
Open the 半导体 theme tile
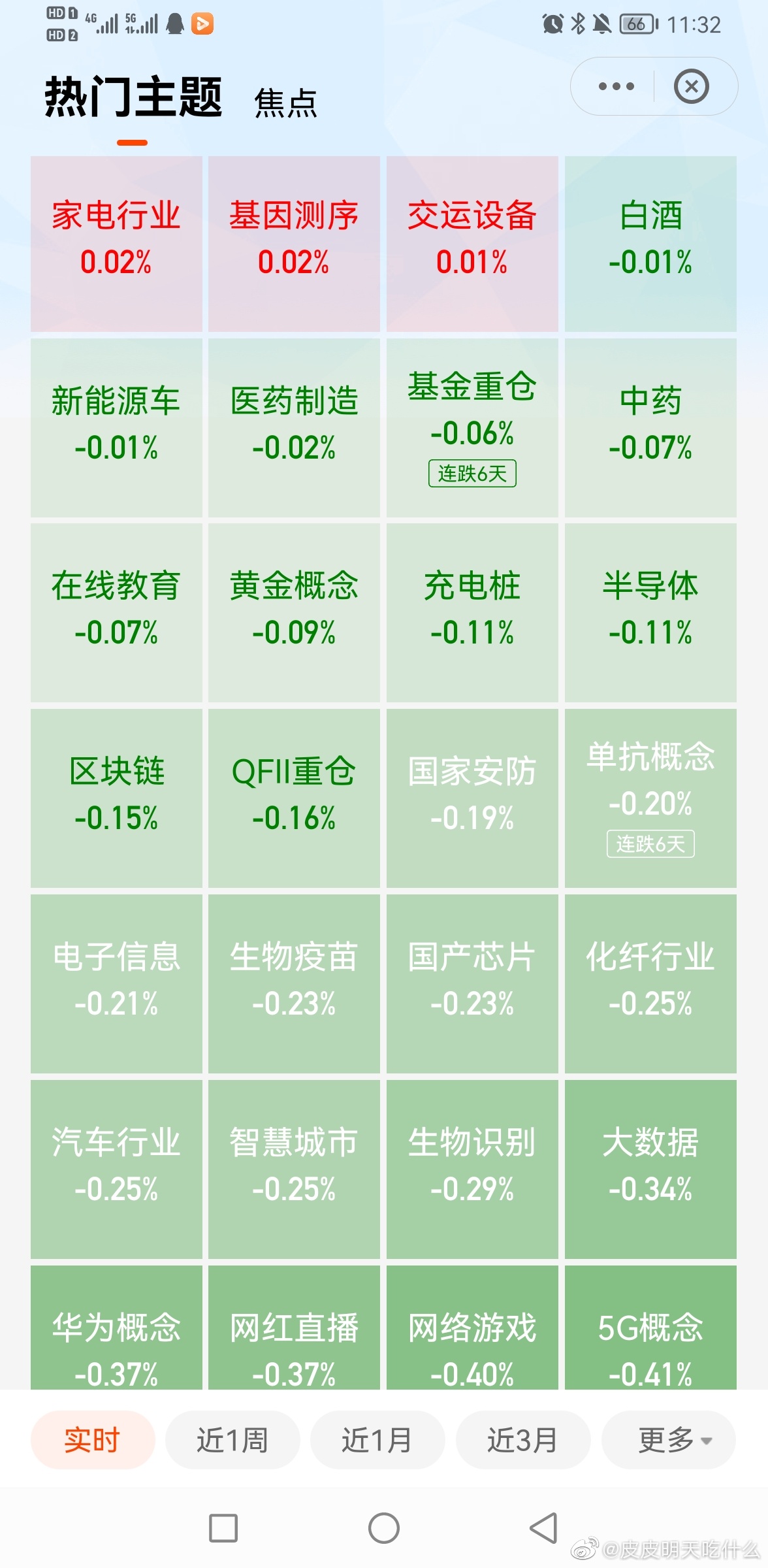coord(650,613)
